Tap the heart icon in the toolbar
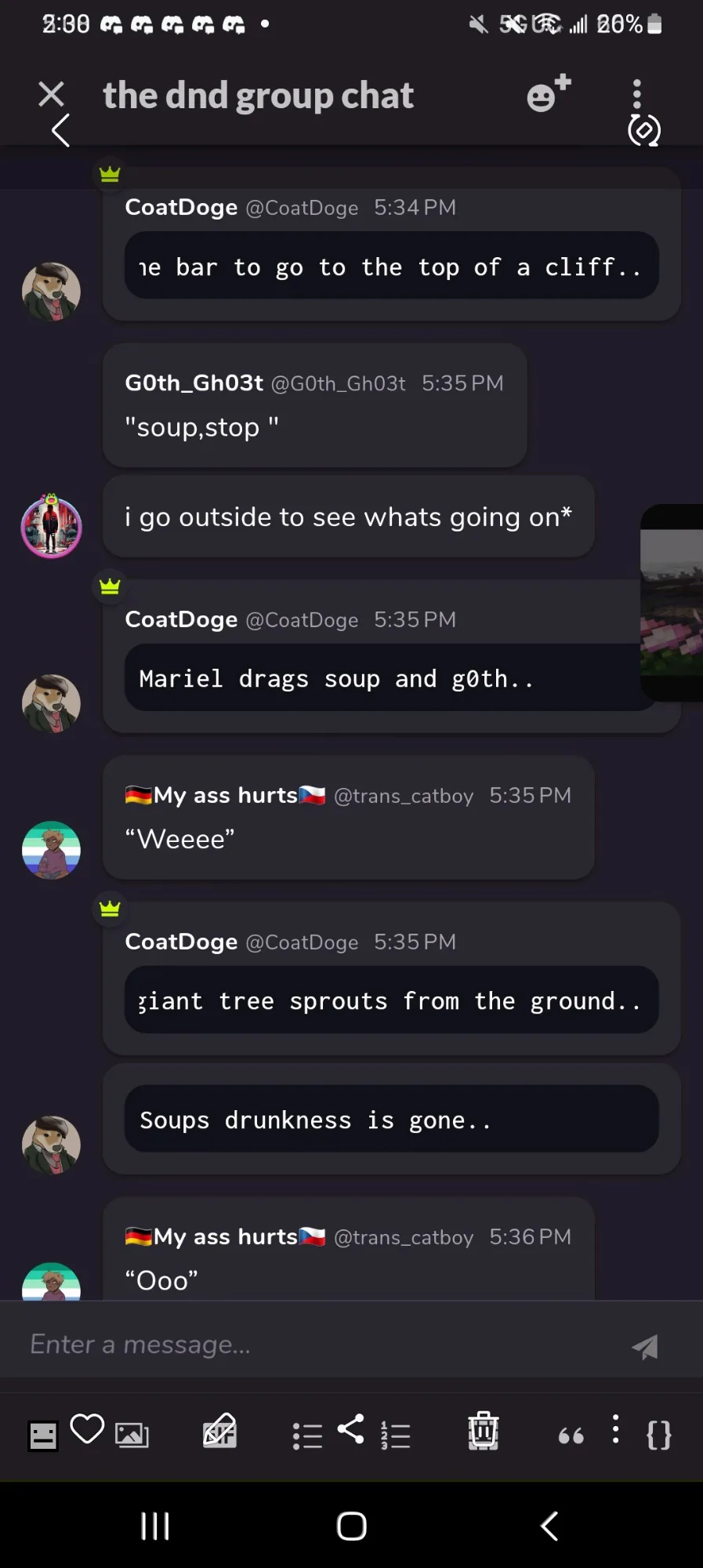The height and width of the screenshot is (1568, 703). [87, 1428]
